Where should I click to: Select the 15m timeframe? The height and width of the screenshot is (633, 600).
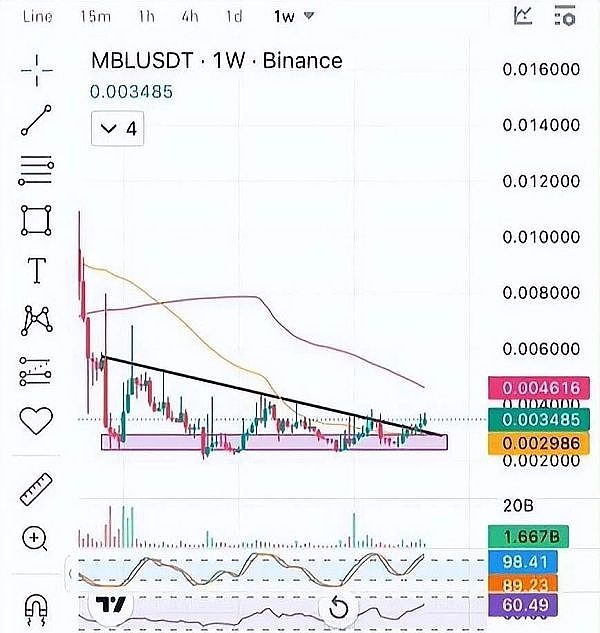(x=94, y=16)
